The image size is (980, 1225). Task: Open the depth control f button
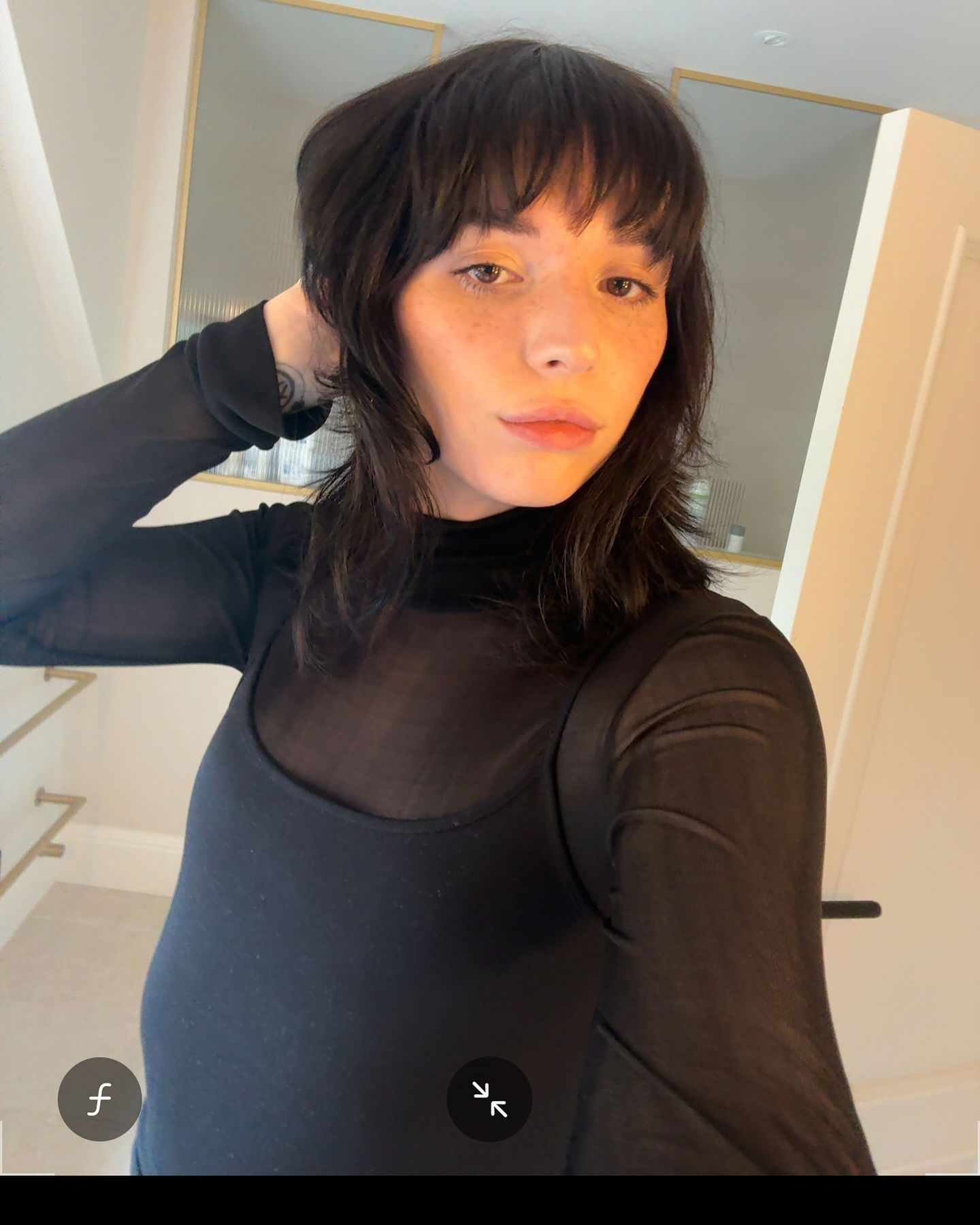(99, 1099)
